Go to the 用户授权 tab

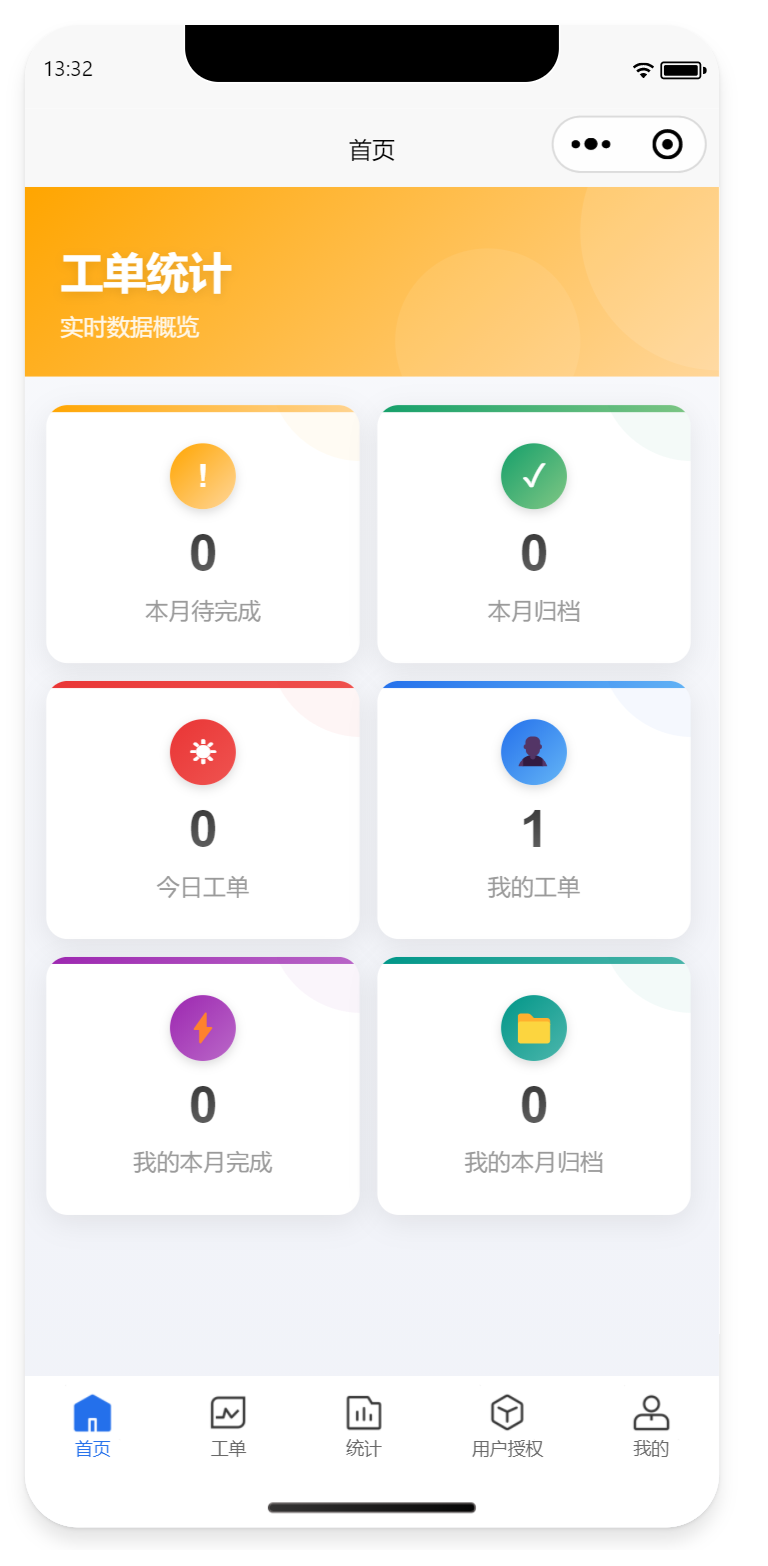[507, 1426]
